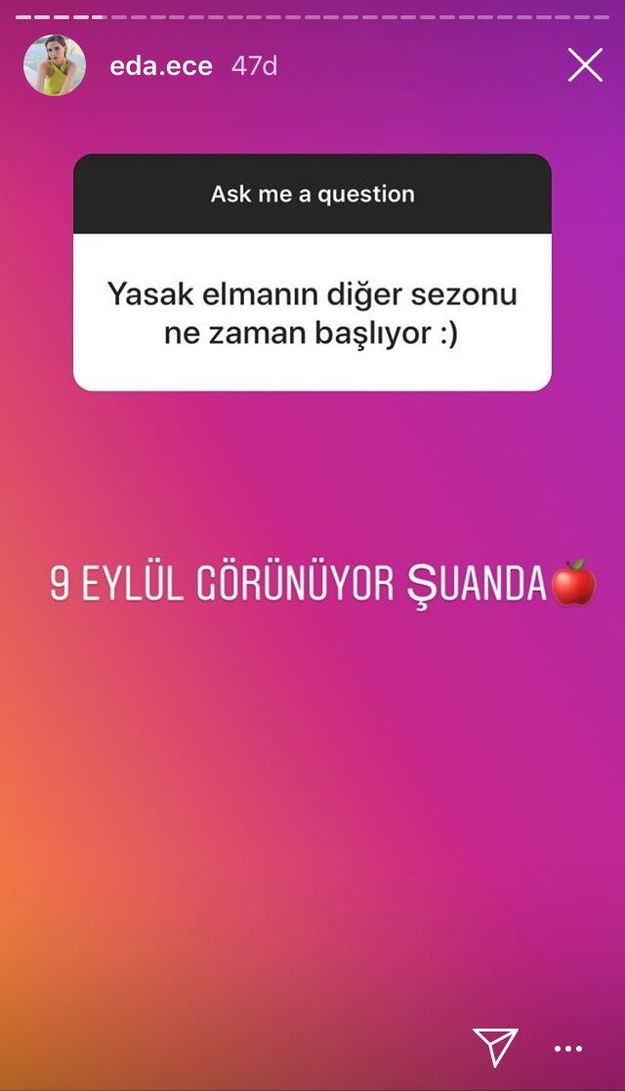Viewport: 625px width, 1091px height.
Task: Open eda.ece's profile picture
Action: (54, 66)
